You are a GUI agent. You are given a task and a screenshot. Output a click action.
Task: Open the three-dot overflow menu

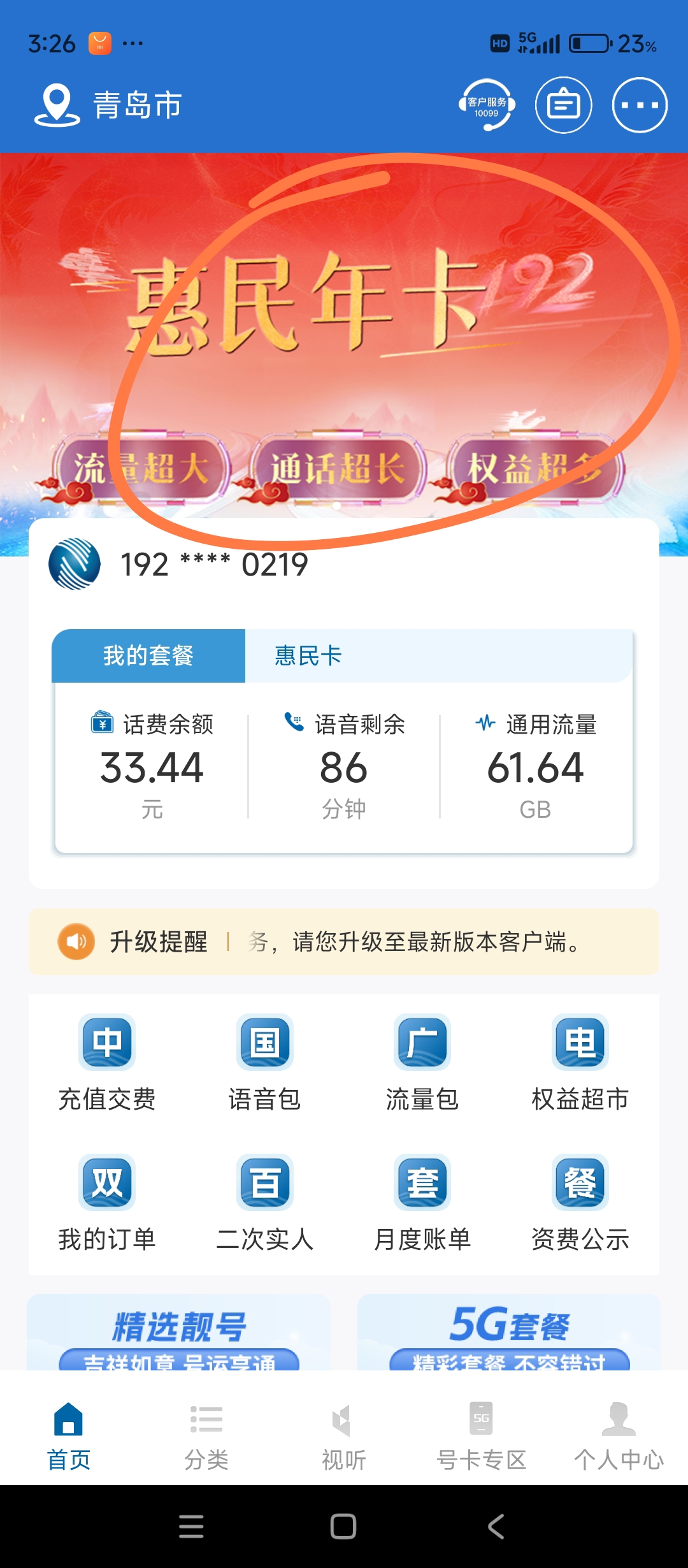640,105
